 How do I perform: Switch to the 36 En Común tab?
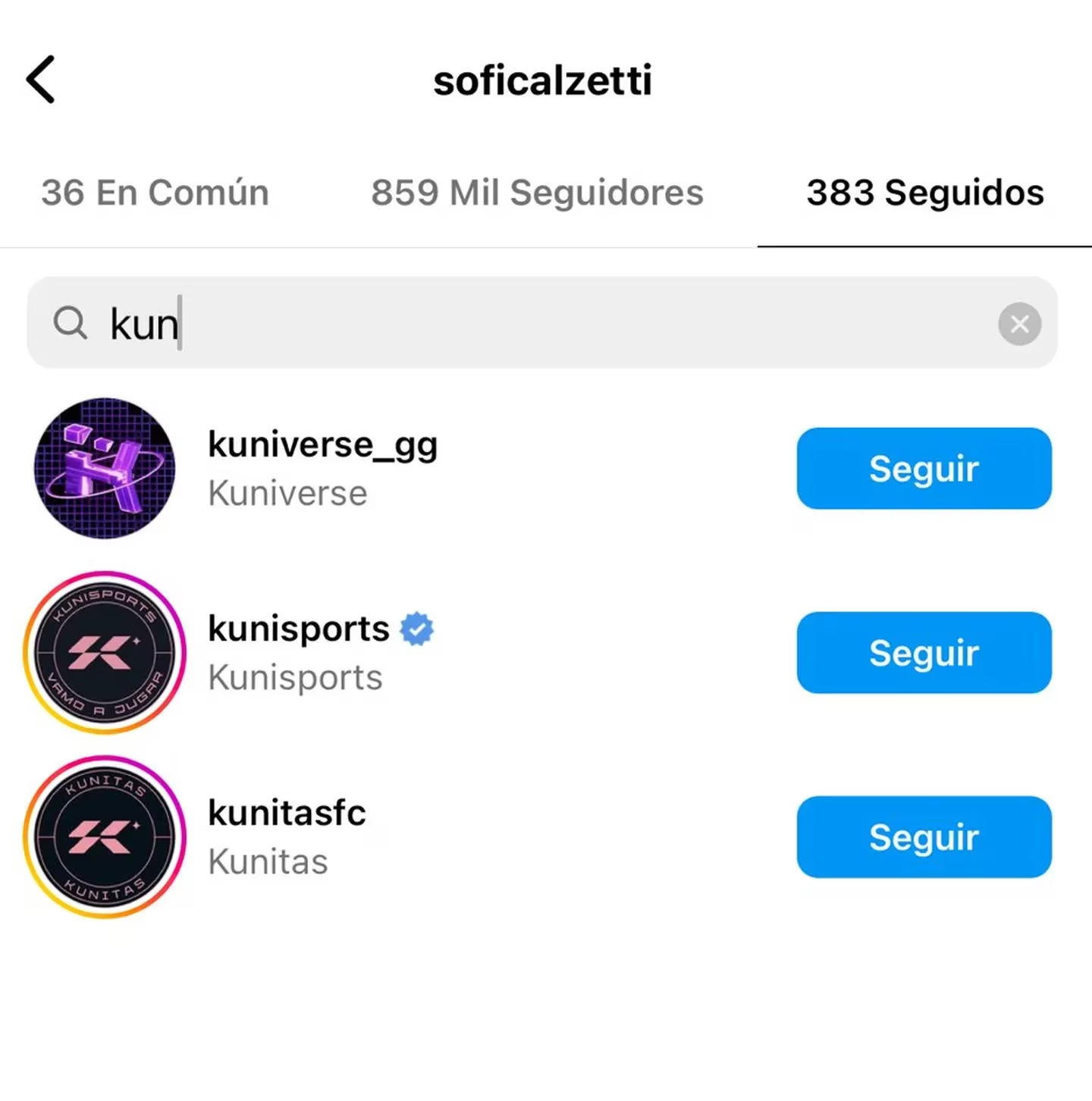coord(155,193)
